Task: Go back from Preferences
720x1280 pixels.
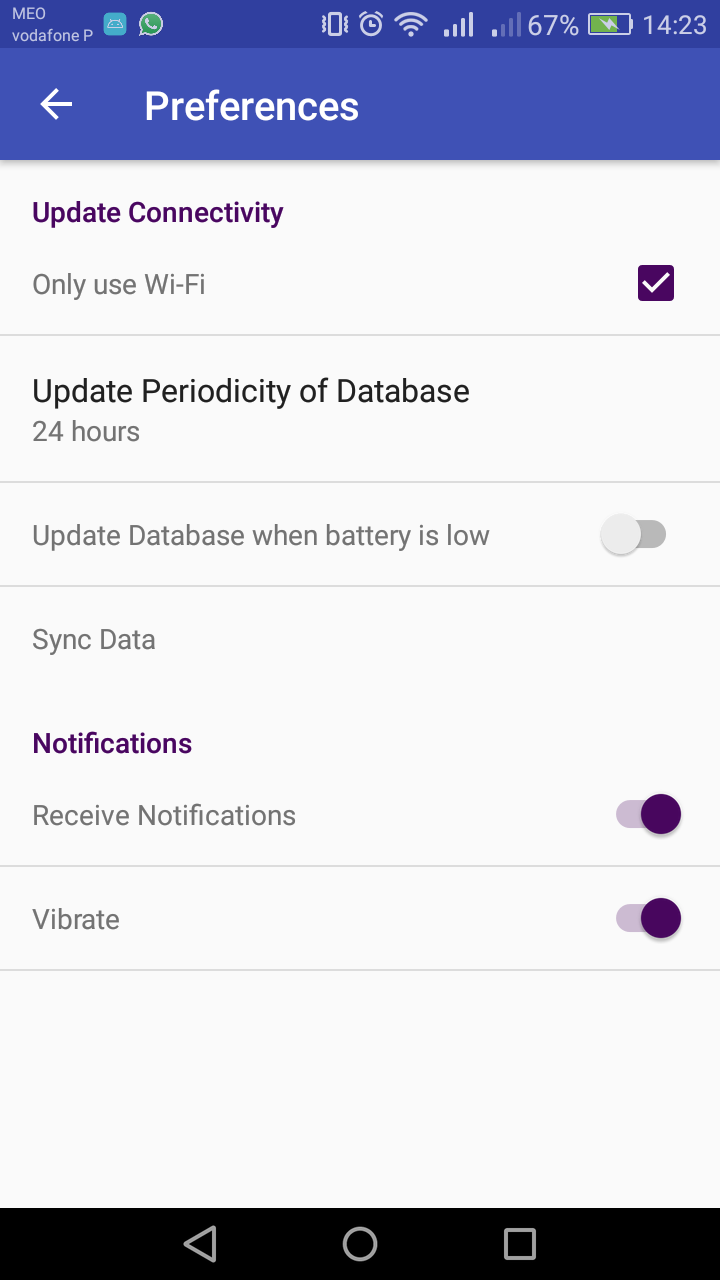Action: coord(56,105)
